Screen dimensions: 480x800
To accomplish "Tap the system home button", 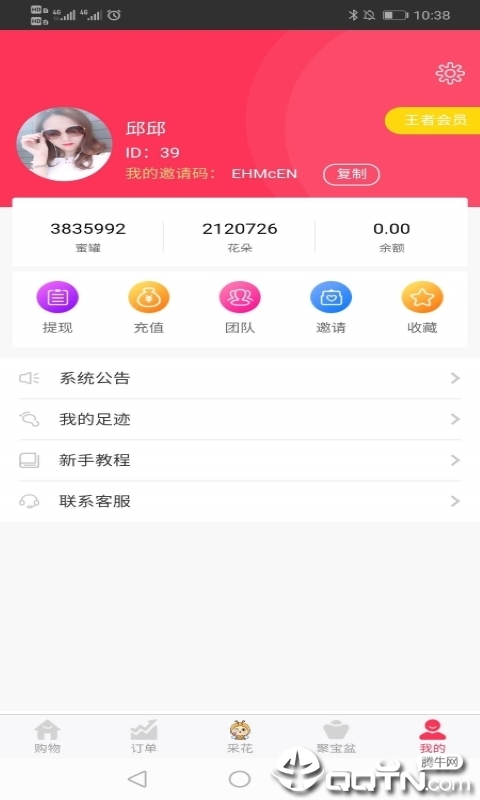I will pyautogui.click(x=240, y=779).
